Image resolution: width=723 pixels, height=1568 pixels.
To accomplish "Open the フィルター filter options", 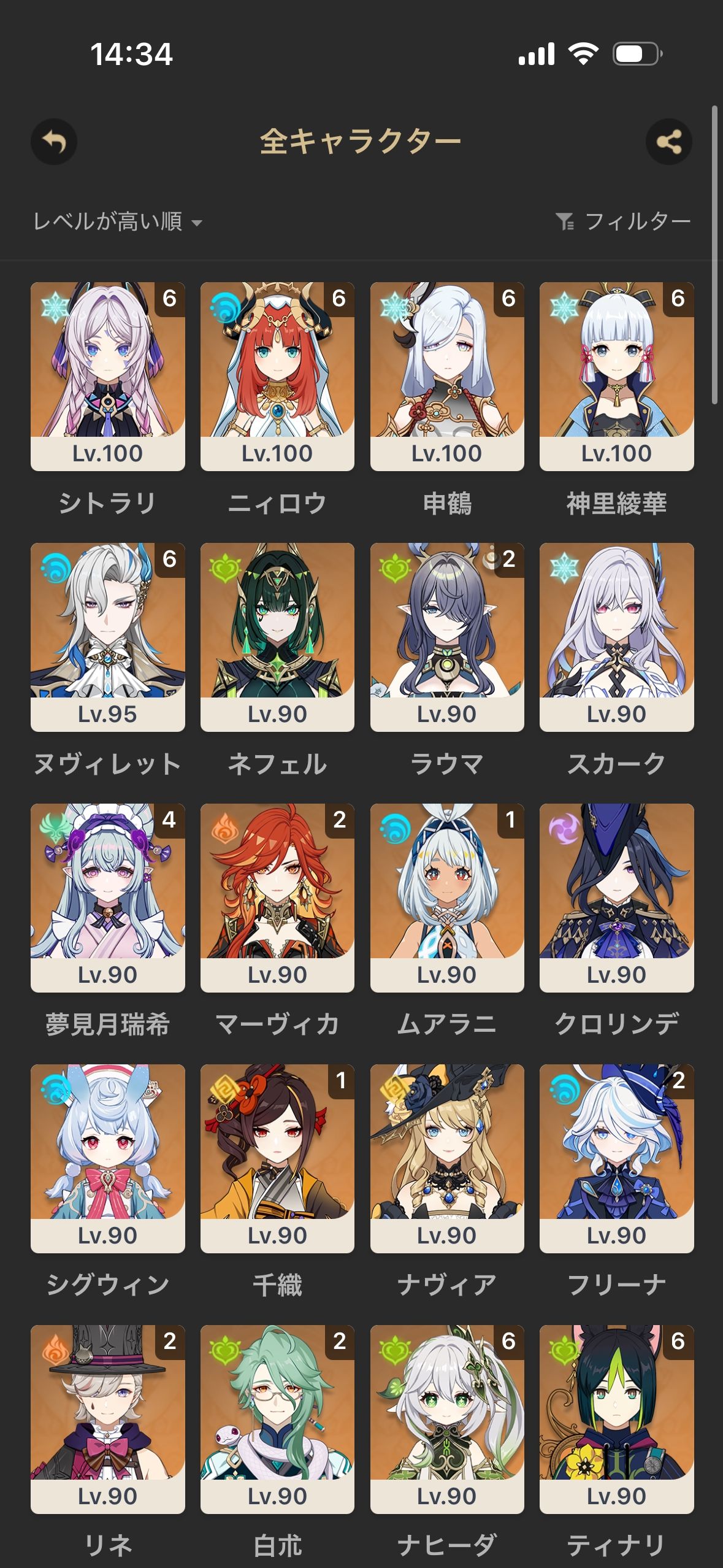I will click(624, 221).
